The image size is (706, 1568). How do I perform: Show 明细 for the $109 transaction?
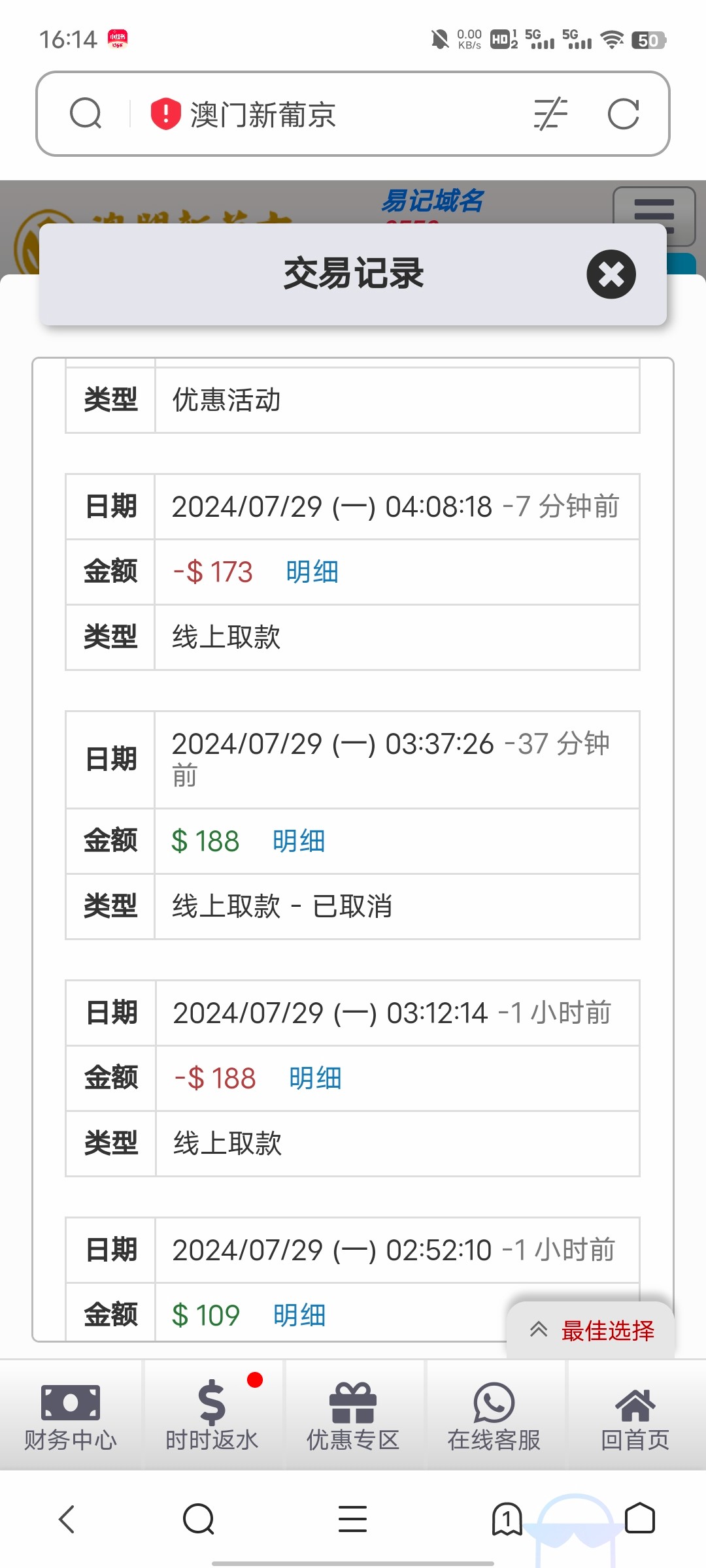[299, 1315]
